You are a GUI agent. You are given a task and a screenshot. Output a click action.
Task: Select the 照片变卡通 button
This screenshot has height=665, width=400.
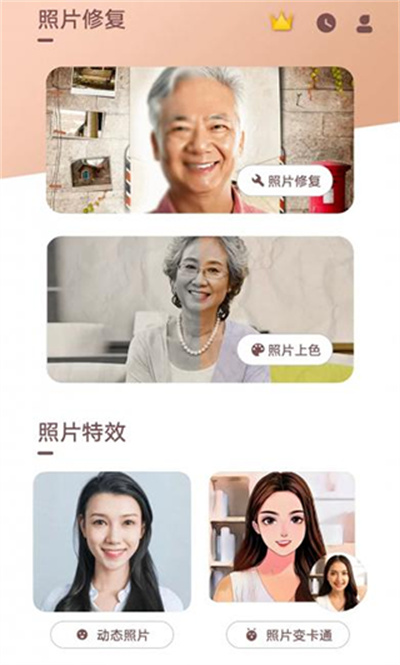288,635
